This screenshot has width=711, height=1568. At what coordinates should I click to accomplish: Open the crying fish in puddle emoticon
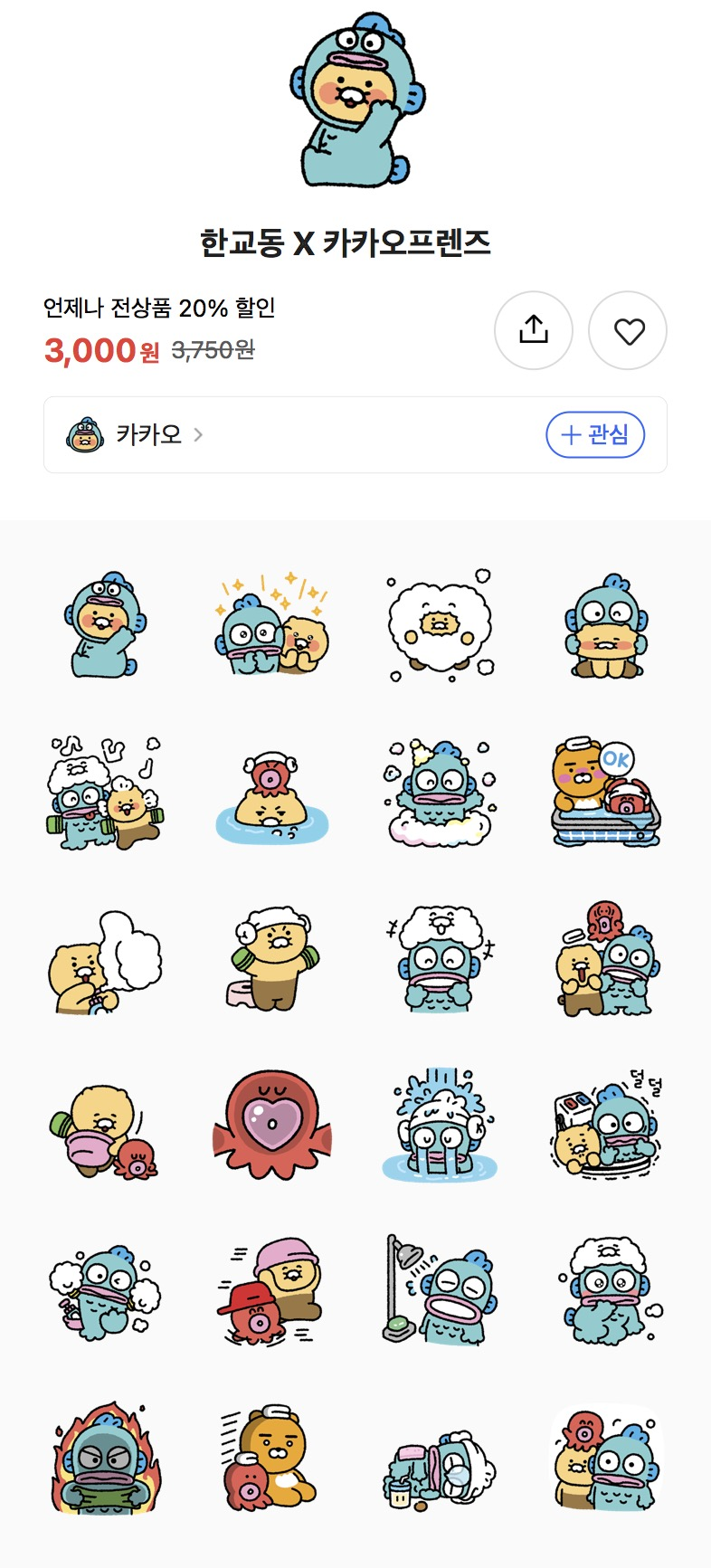[440, 1125]
